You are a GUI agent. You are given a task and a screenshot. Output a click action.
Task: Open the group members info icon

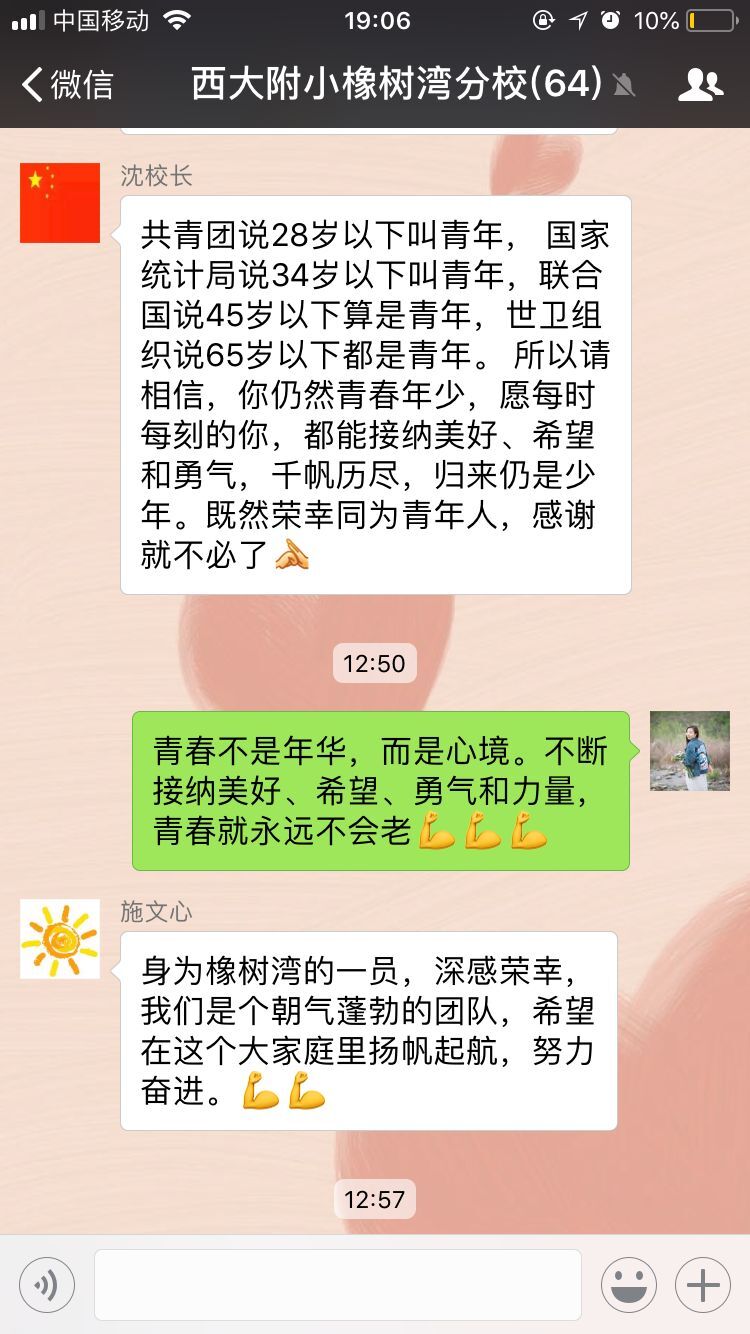[x=700, y=85]
